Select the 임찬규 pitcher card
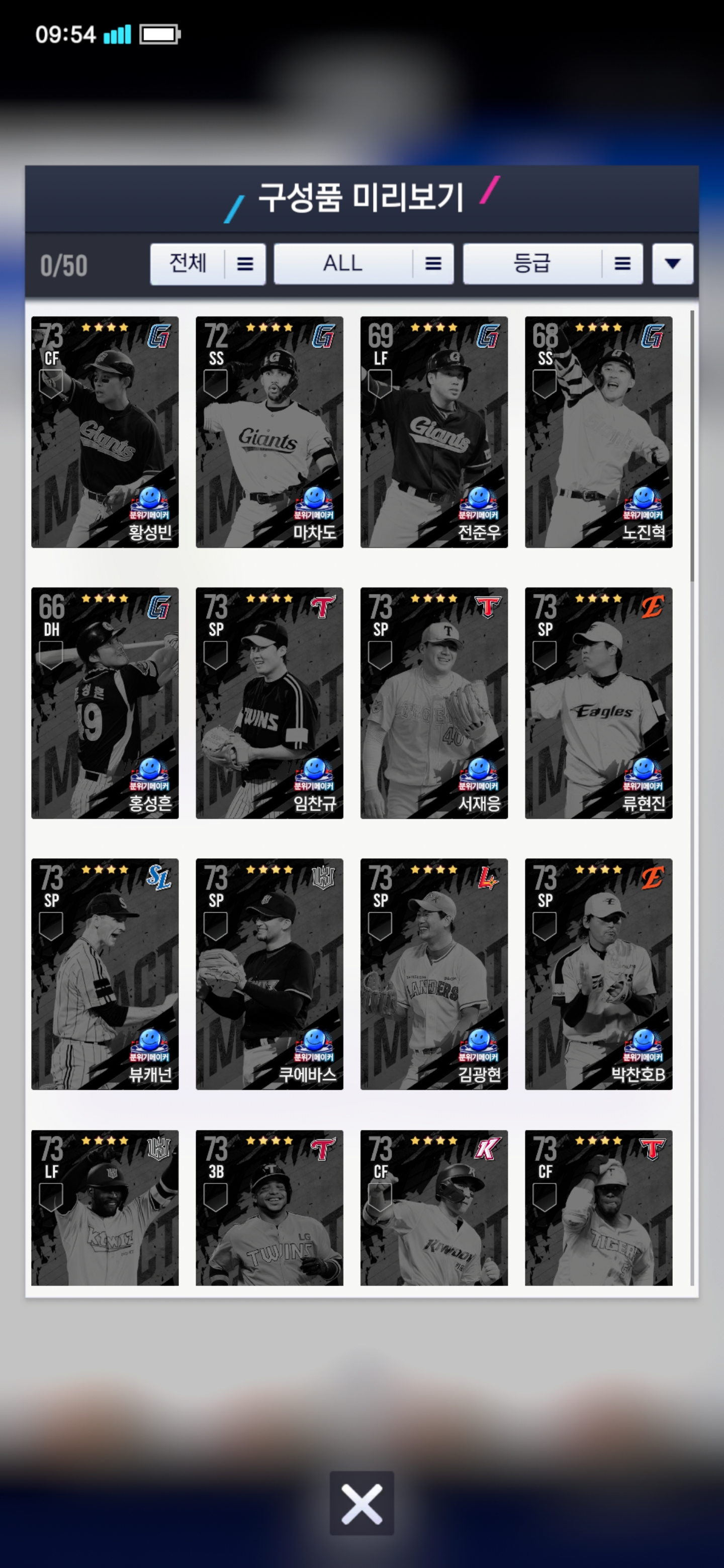 [x=269, y=703]
